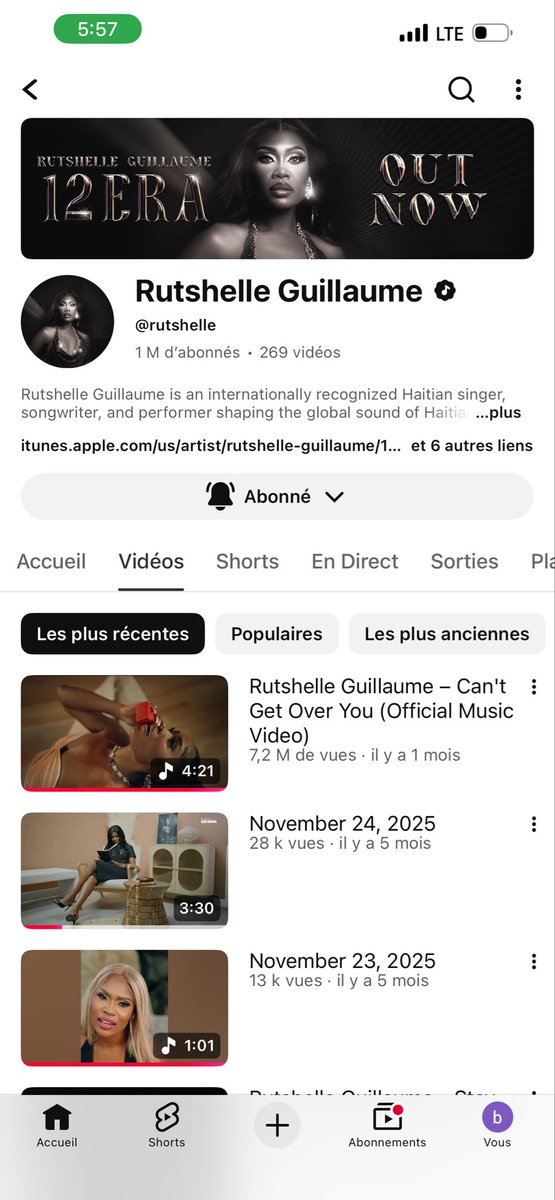Tap the plus create button
The image size is (555, 1200).
pos(277,1125)
